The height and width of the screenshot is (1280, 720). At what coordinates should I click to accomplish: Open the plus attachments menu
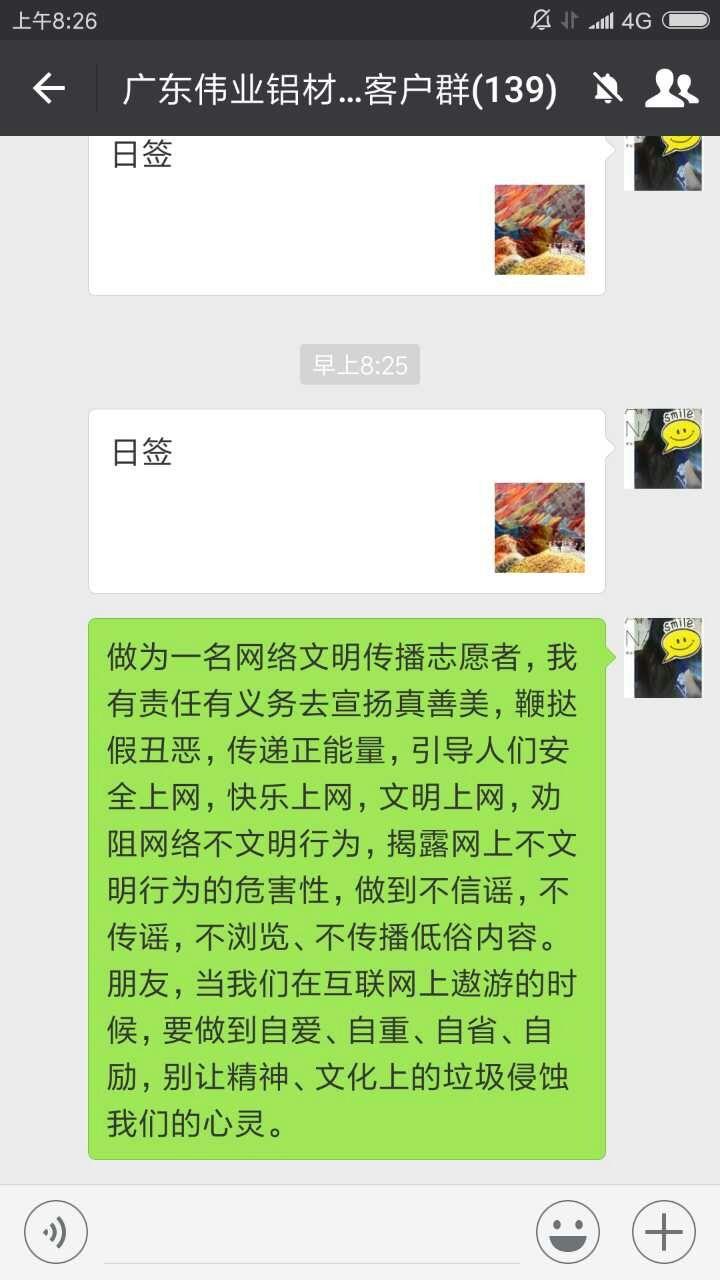(x=664, y=1232)
